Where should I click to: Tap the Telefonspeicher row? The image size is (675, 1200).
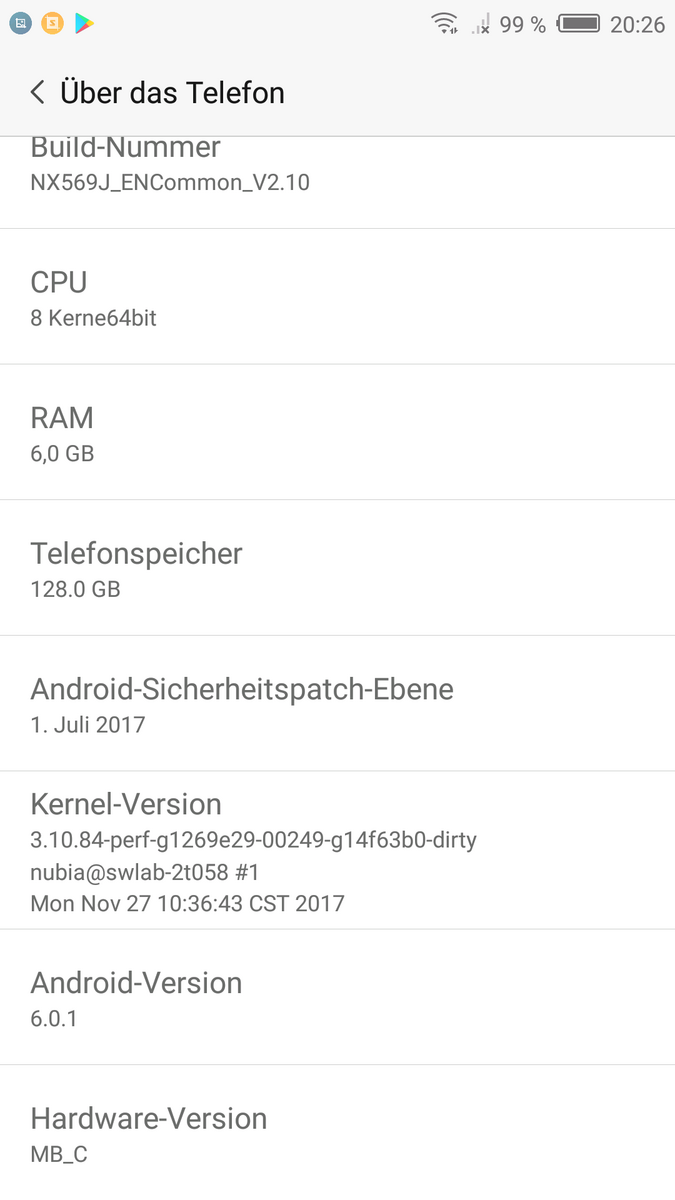(x=337, y=569)
